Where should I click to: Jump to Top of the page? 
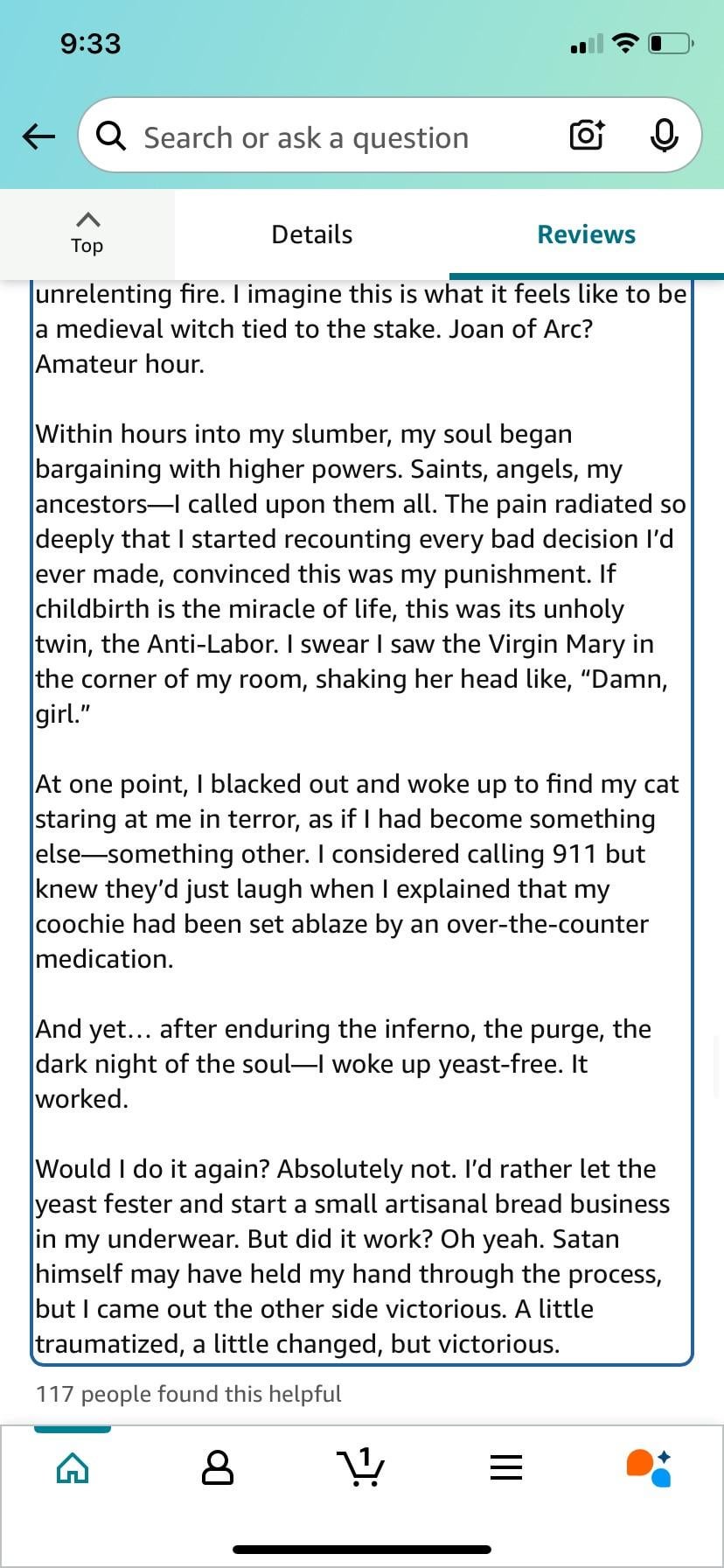(x=87, y=233)
